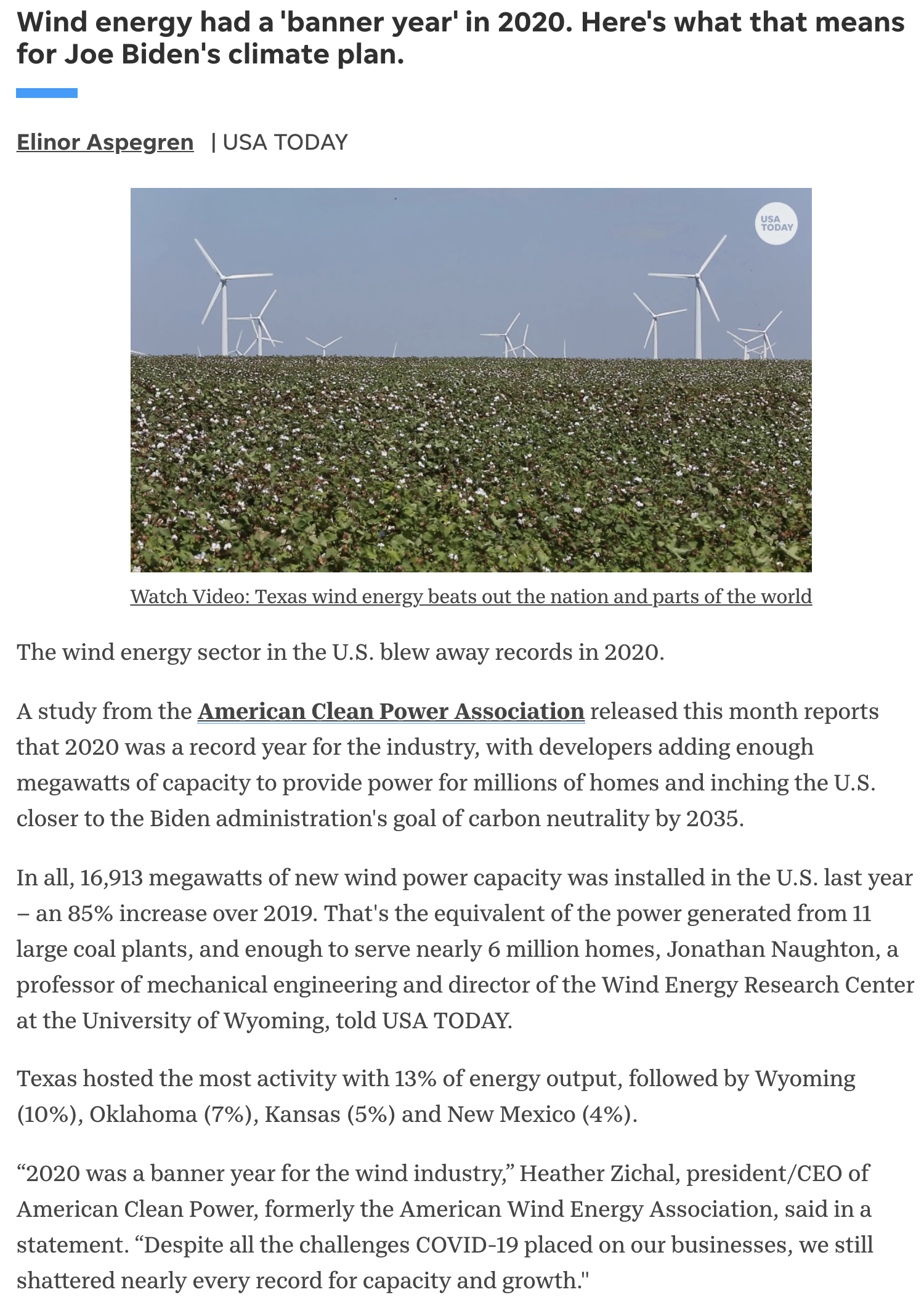Open author Elinor Aspegren's profile link

pyautogui.click(x=105, y=142)
